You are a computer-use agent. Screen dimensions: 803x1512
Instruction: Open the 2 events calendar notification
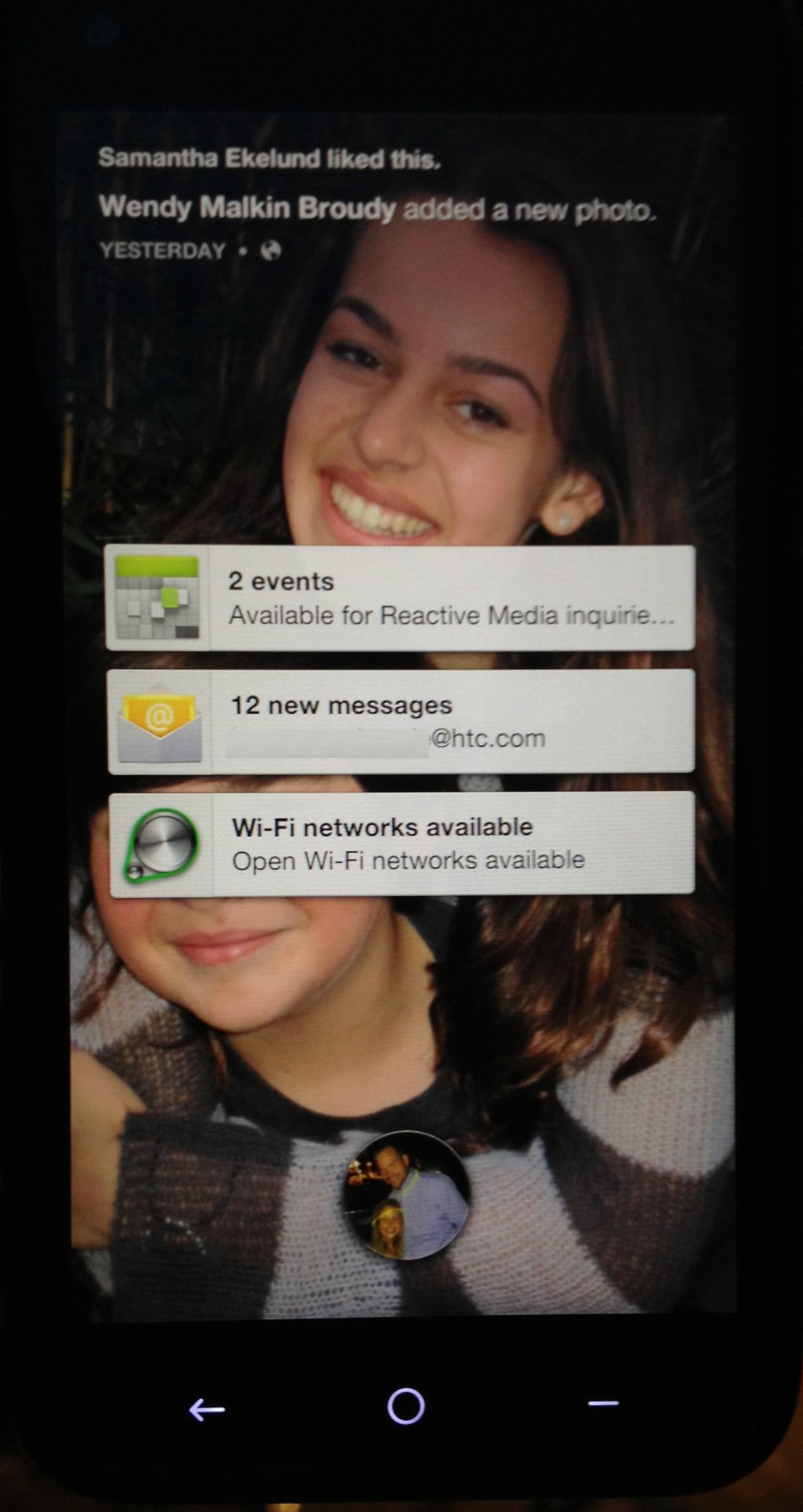(400, 598)
